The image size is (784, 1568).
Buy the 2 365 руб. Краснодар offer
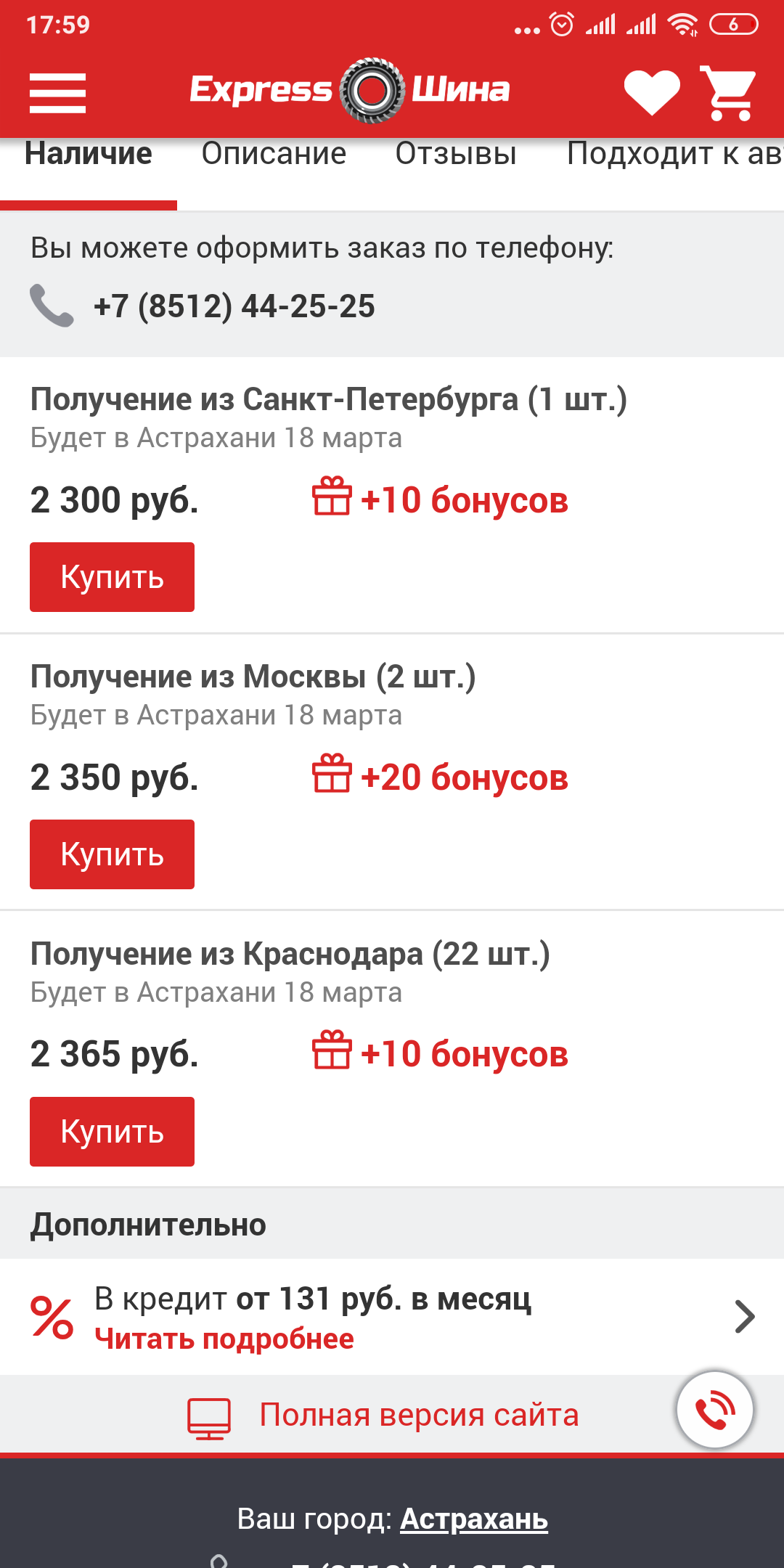coord(112,1132)
